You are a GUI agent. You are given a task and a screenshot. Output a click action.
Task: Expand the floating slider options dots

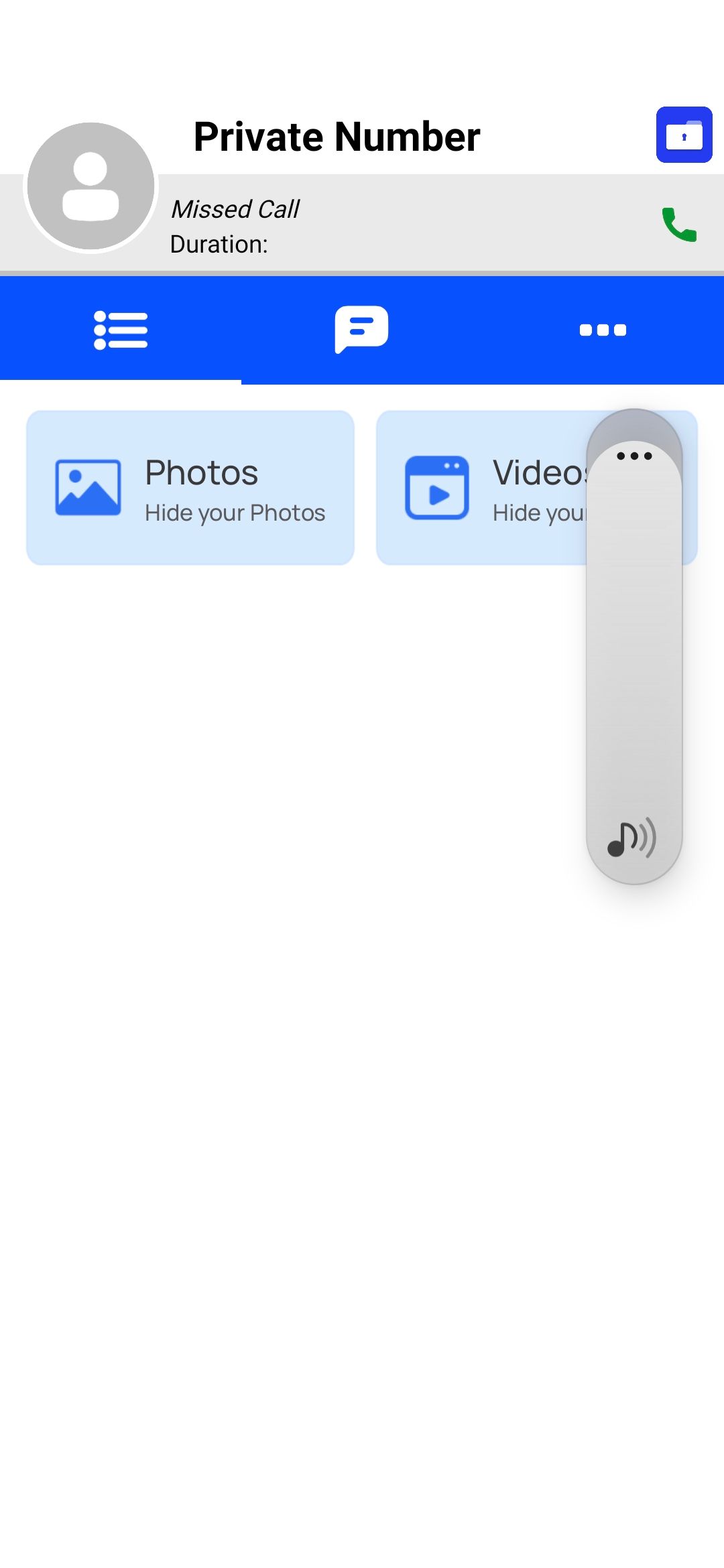[633, 456]
